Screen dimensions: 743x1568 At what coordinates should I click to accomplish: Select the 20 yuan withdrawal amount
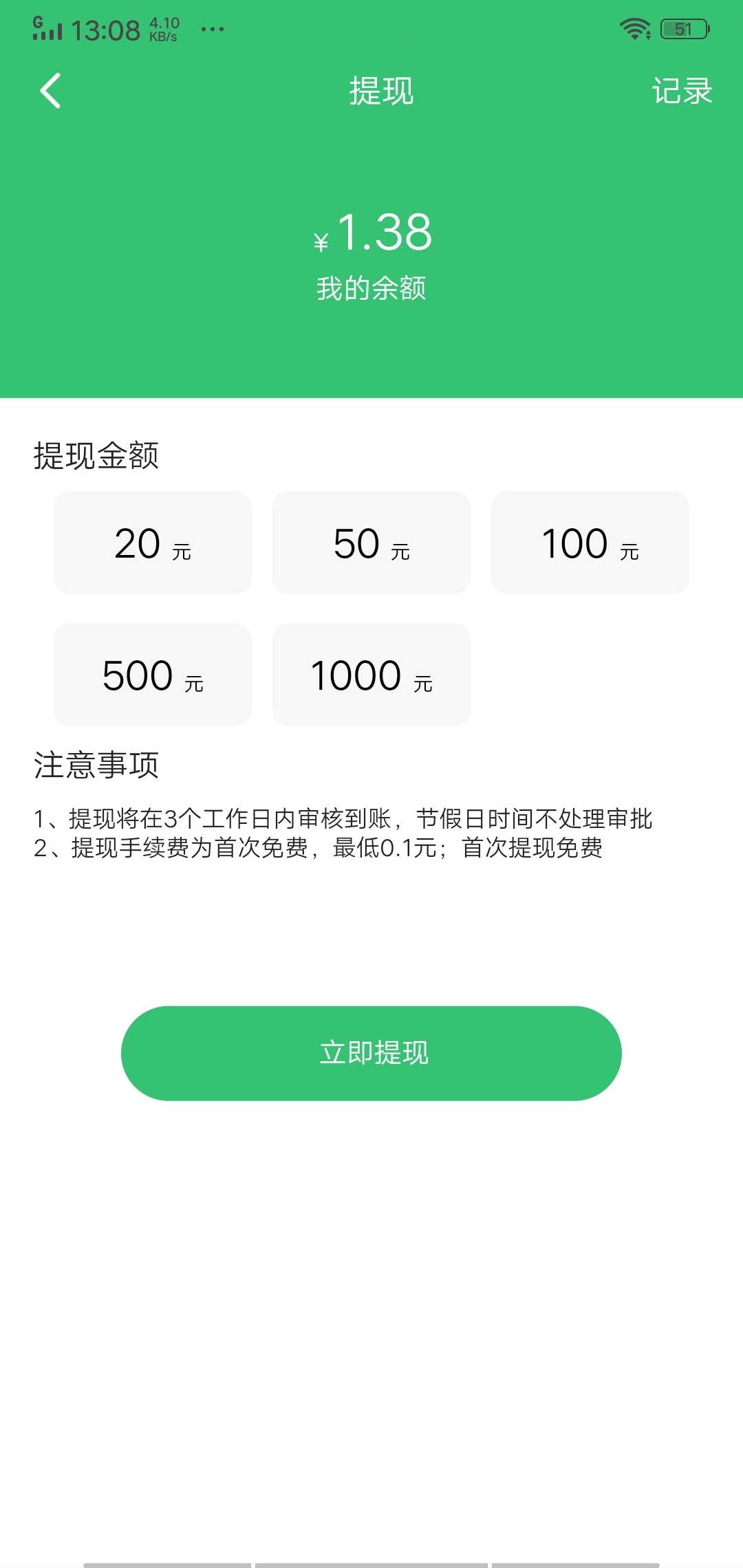tap(152, 542)
